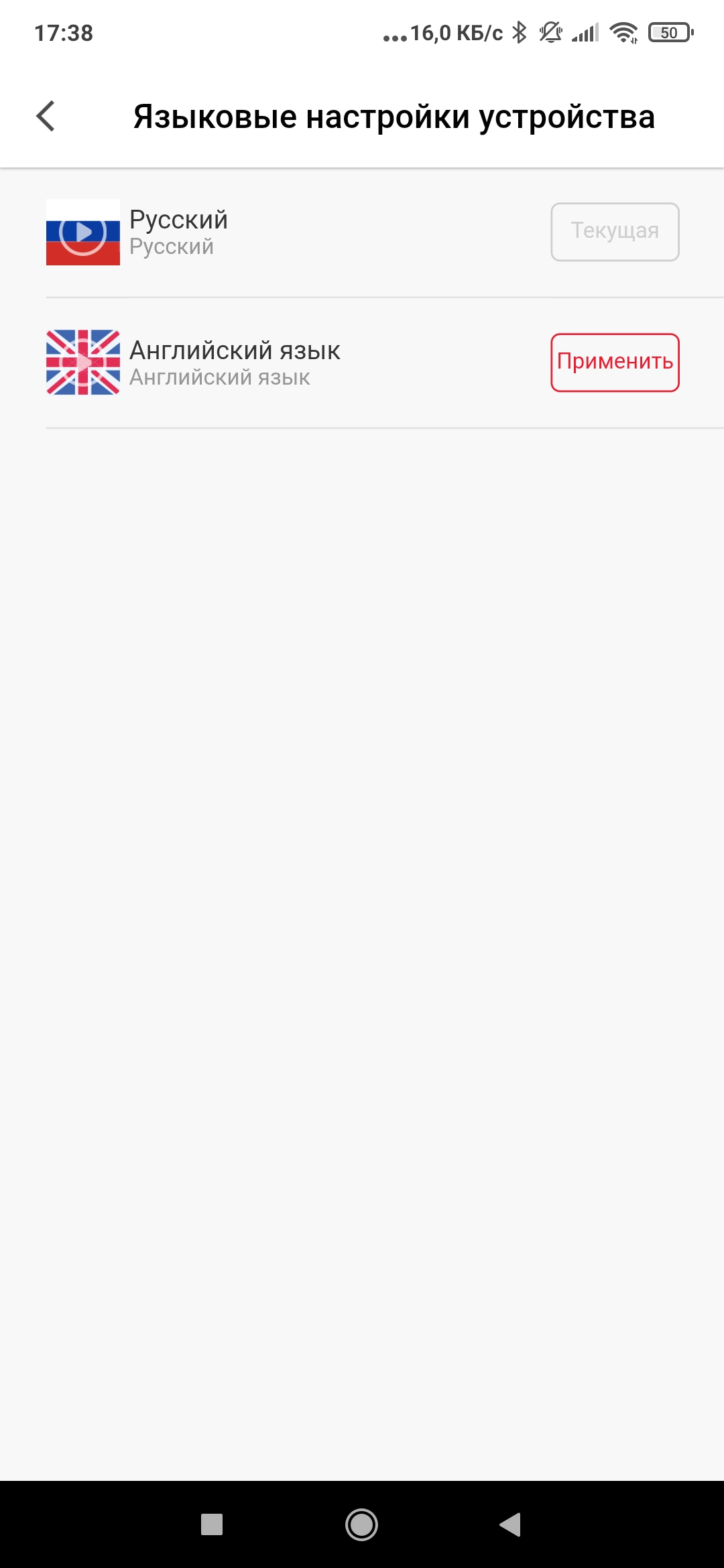Play the English voice sample
This screenshot has width=724, height=1568.
(x=83, y=363)
